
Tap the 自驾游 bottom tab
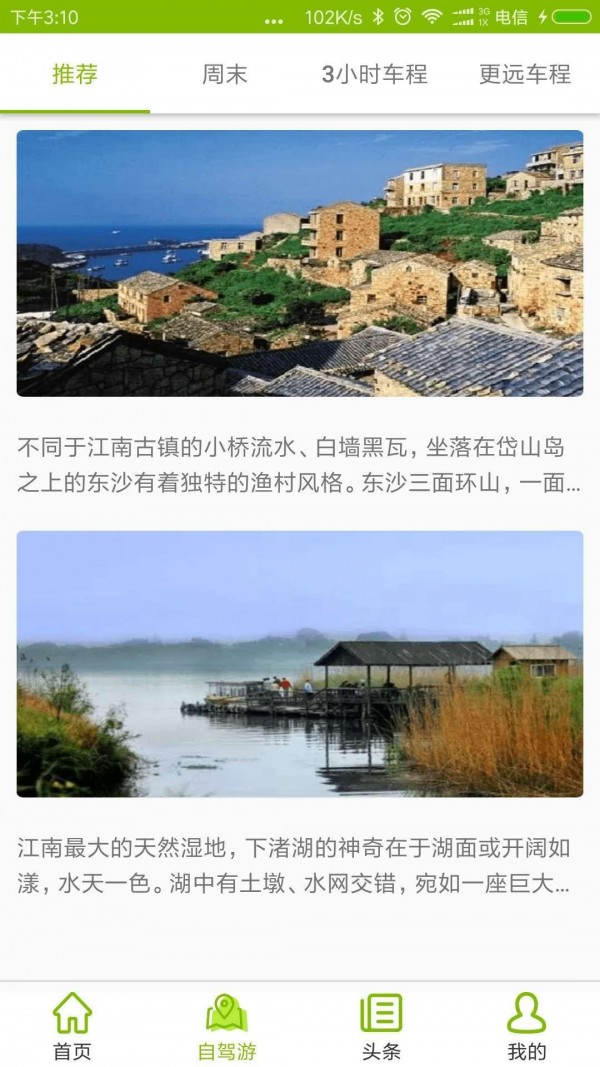(226, 1025)
